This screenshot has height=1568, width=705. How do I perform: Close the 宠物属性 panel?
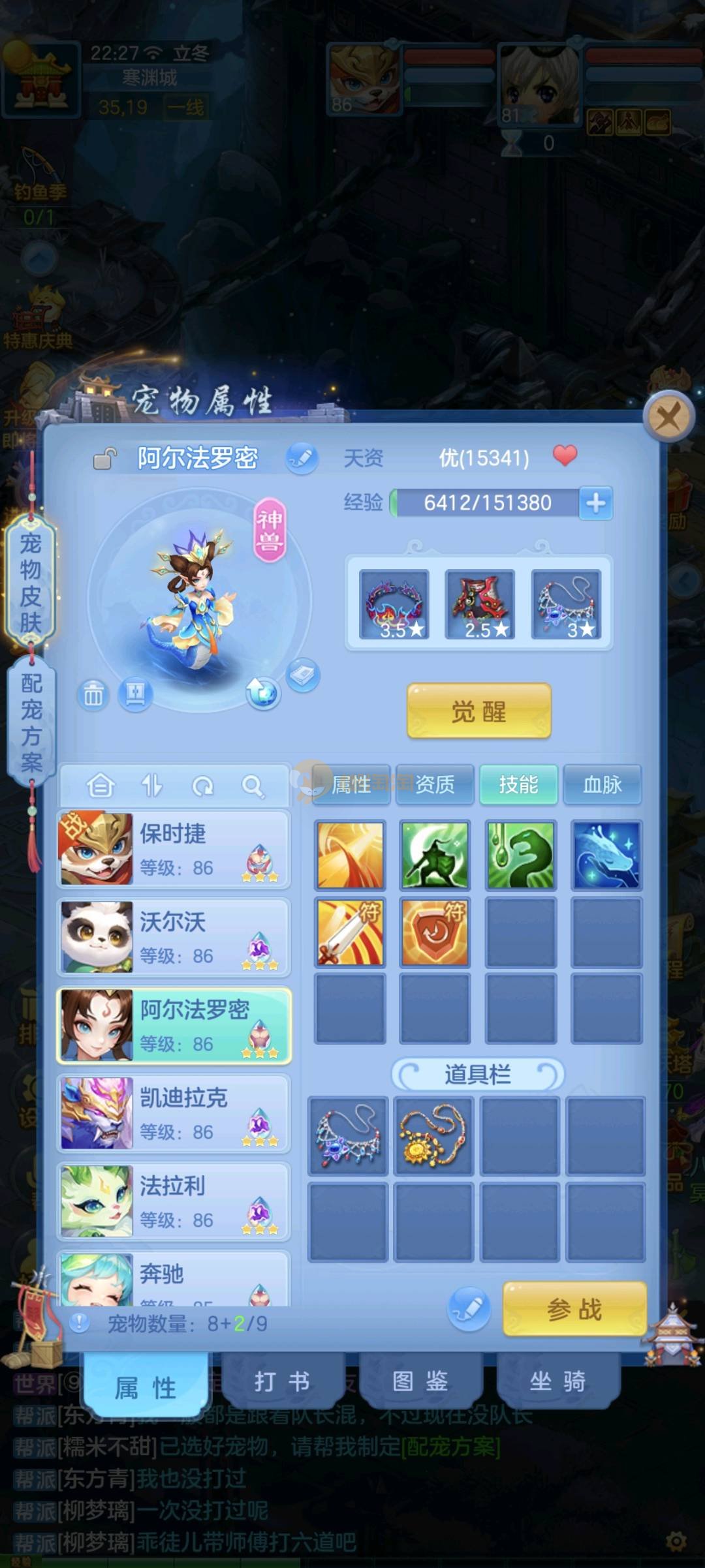[x=668, y=416]
